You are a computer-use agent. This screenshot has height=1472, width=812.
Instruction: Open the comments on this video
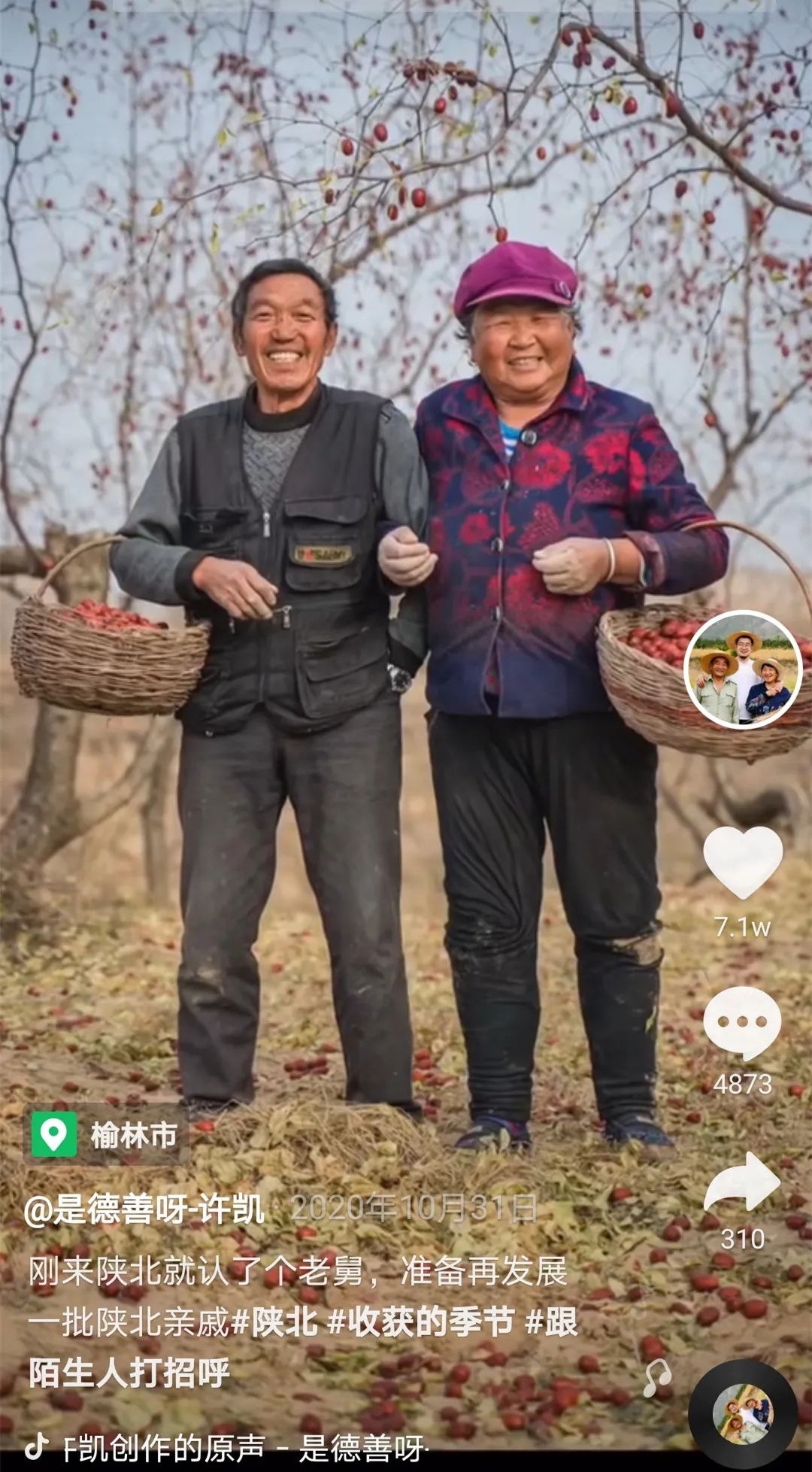pos(742,1023)
